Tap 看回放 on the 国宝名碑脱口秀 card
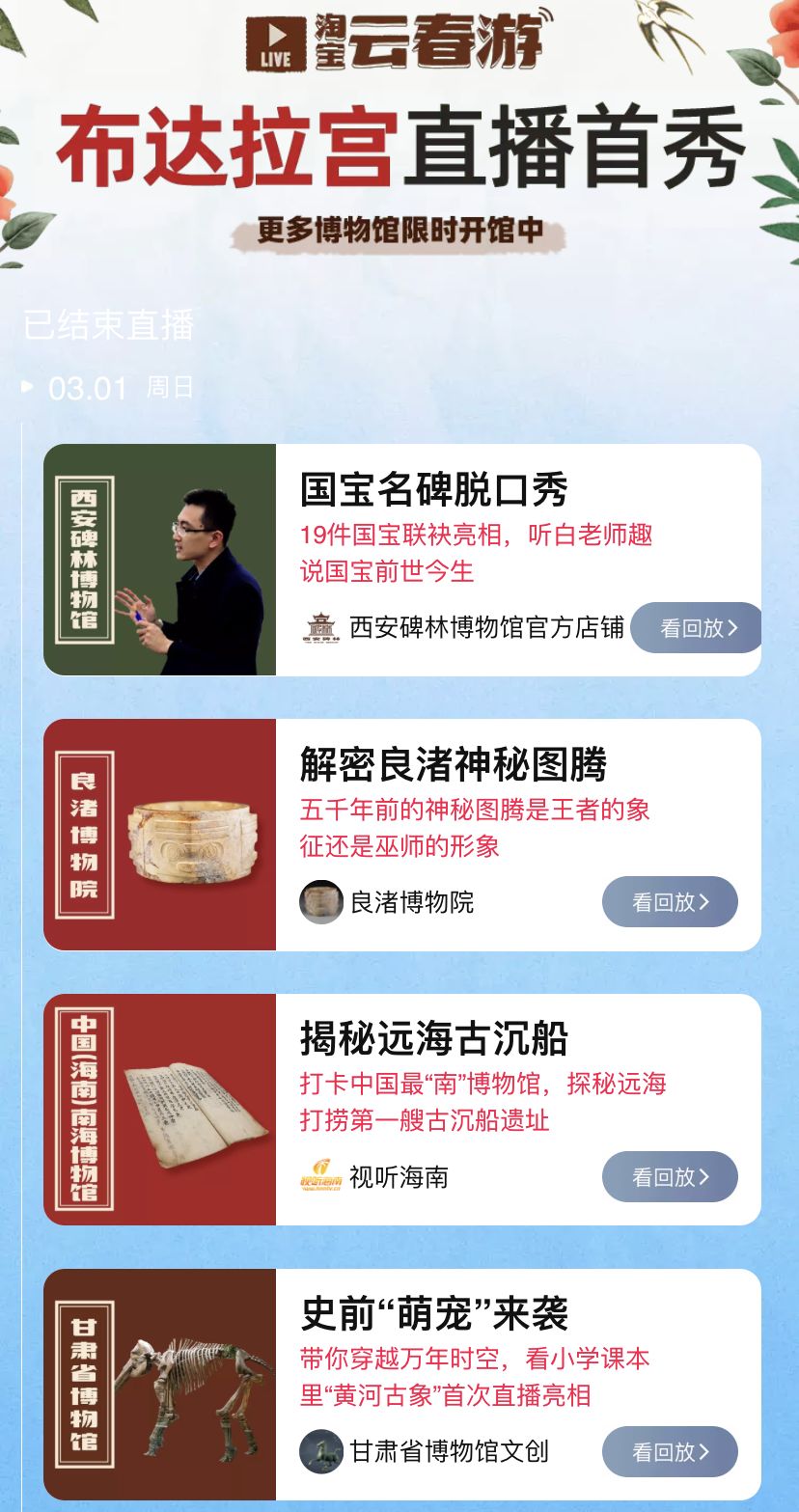 696,628
